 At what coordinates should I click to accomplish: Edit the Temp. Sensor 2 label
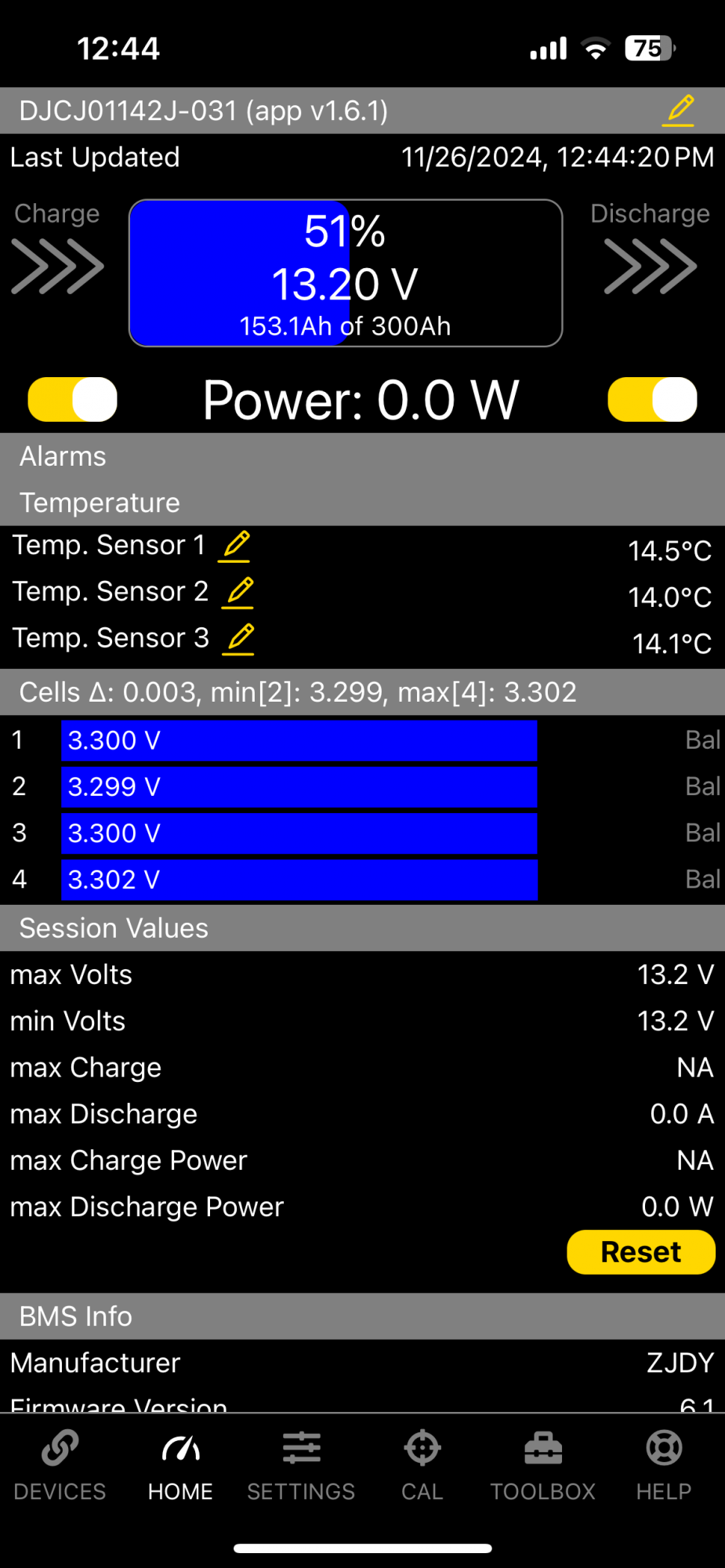pos(238,593)
